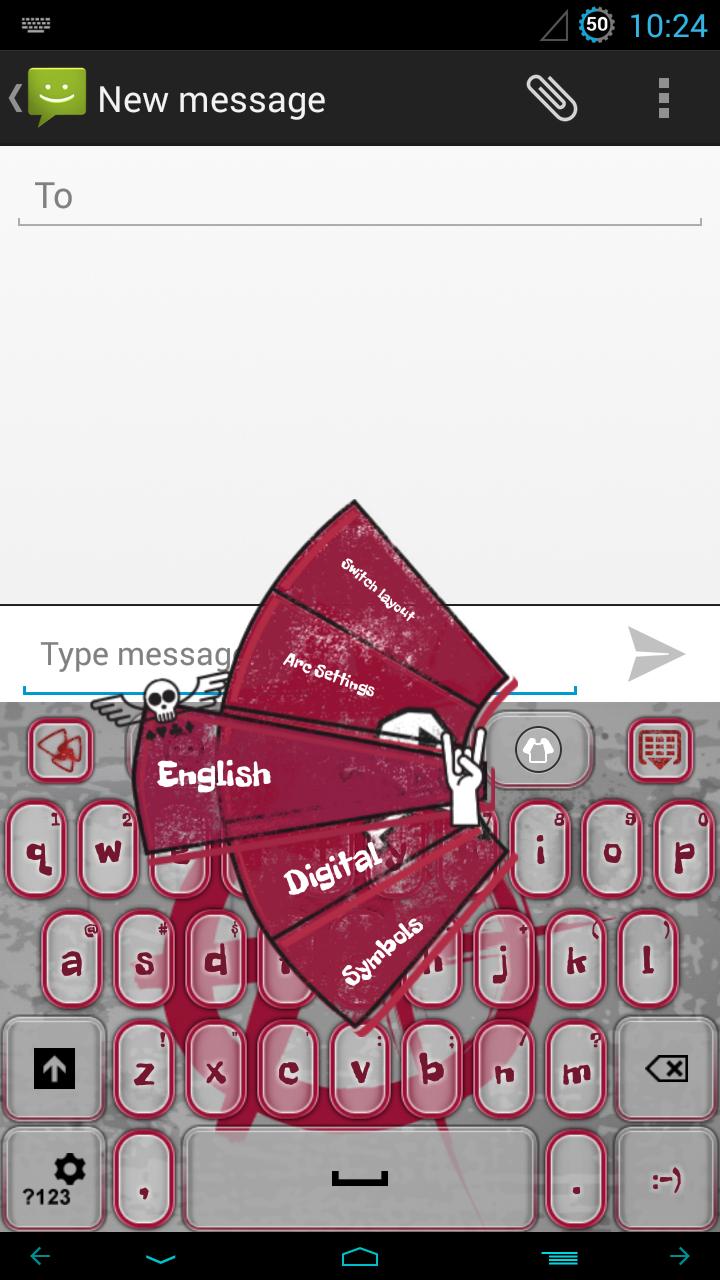Tap the red triangle icon above the keyboard
The image size is (720, 1280).
pyautogui.click(x=58, y=750)
